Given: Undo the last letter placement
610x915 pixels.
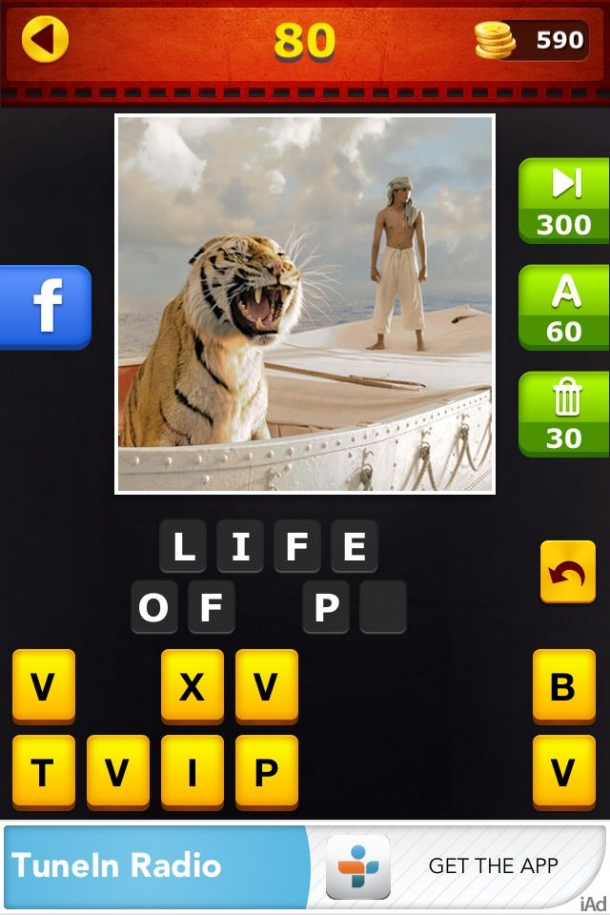Looking at the screenshot, I should click(x=567, y=572).
